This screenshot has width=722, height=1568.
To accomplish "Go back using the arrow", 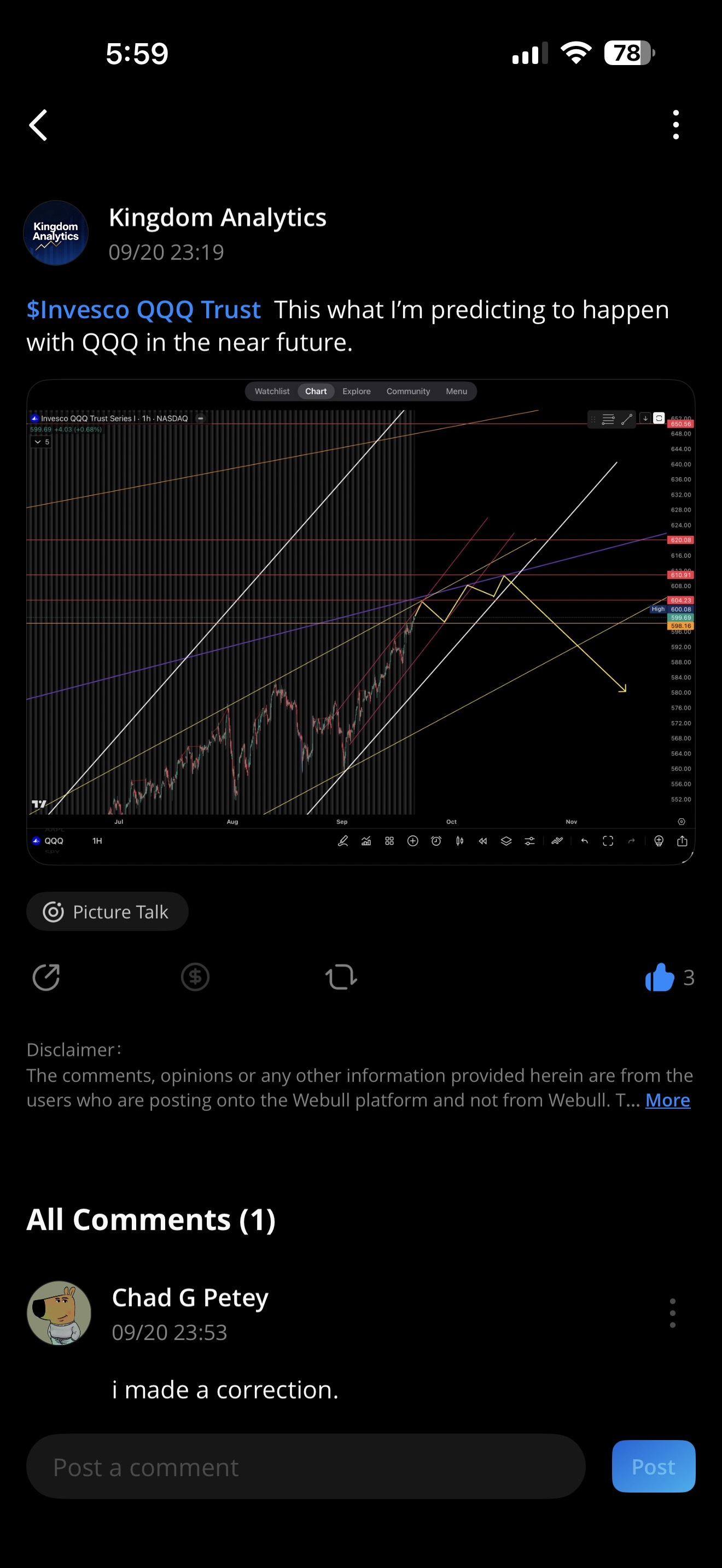I will point(38,125).
